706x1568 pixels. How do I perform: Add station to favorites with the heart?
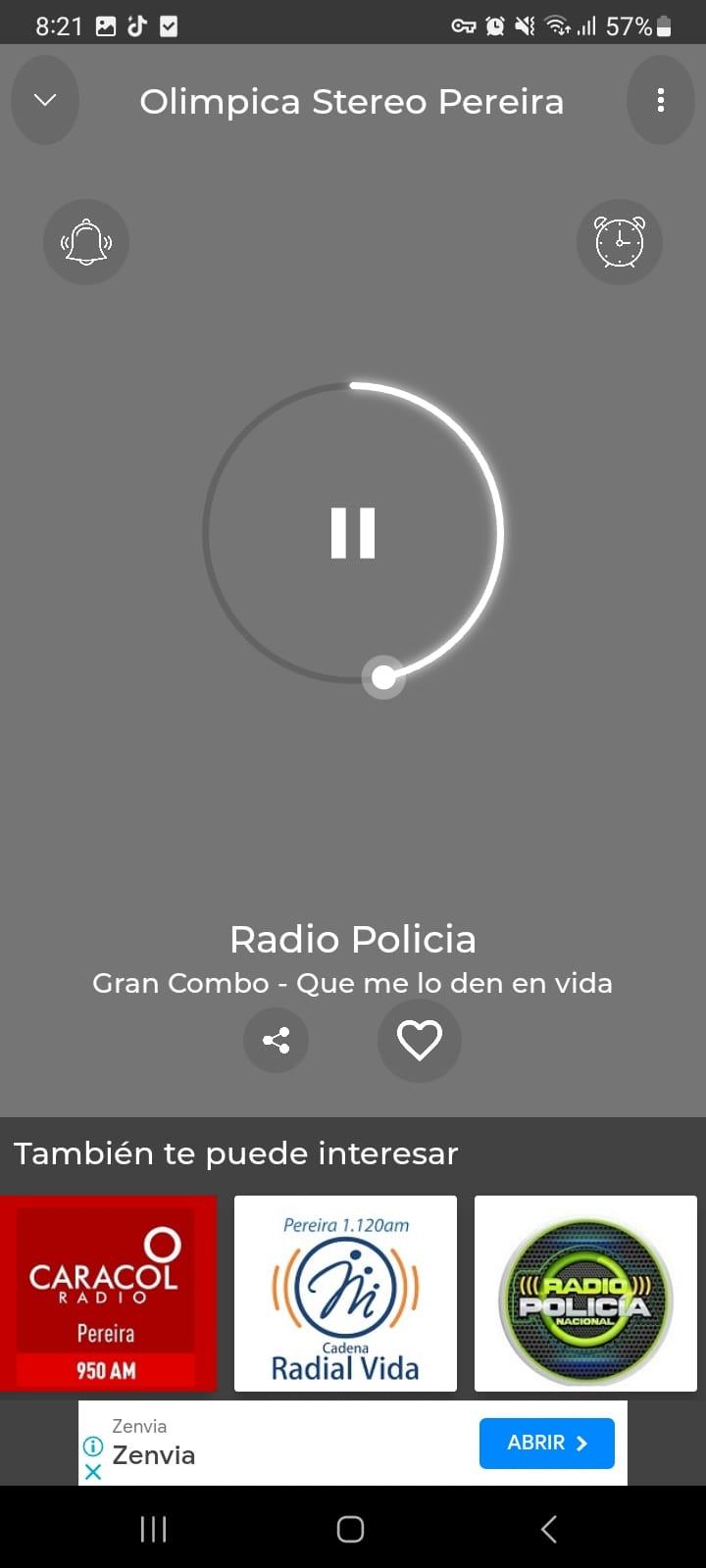[x=420, y=1040]
